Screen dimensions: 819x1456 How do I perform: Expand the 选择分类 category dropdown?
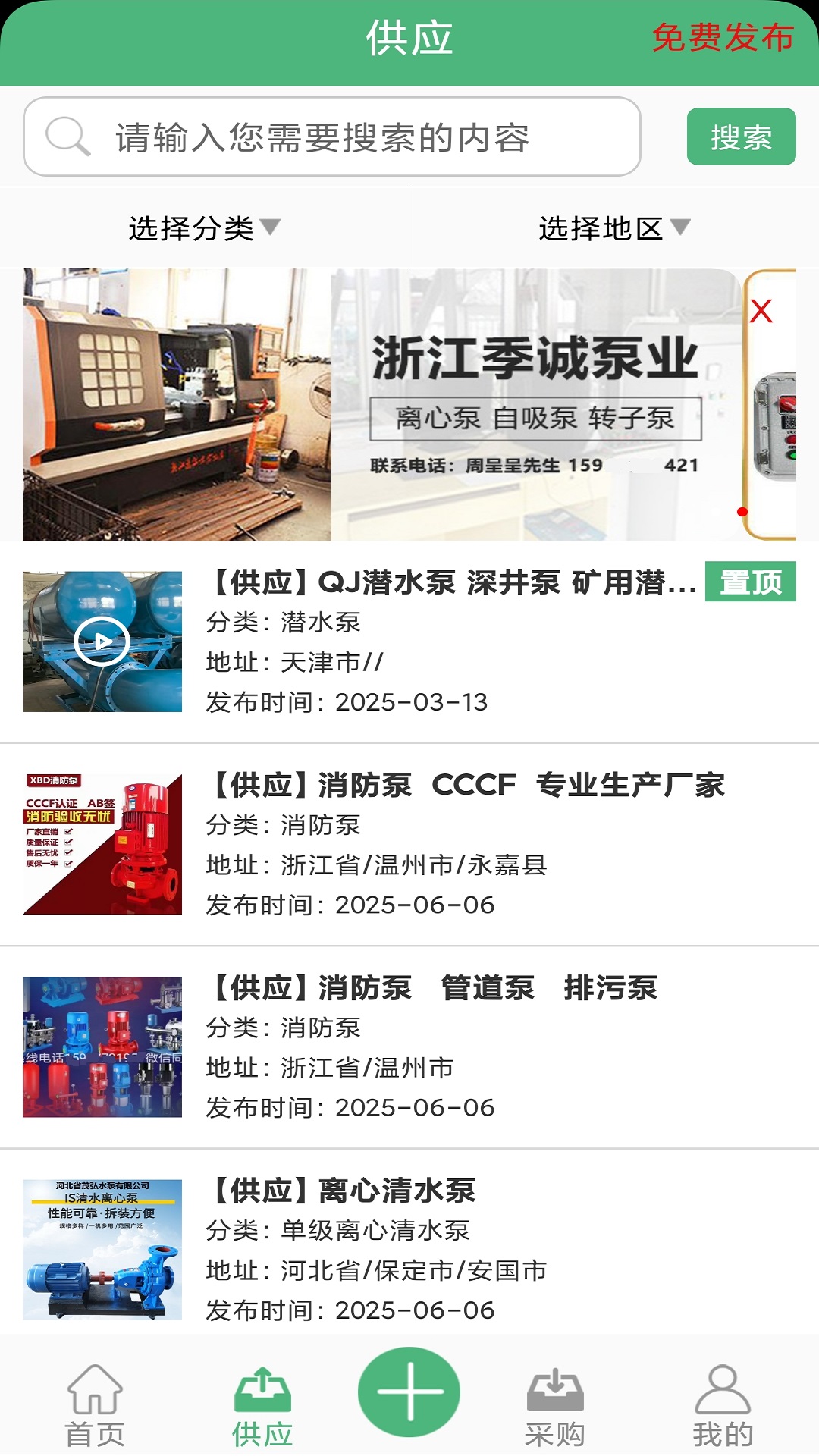[x=204, y=227]
